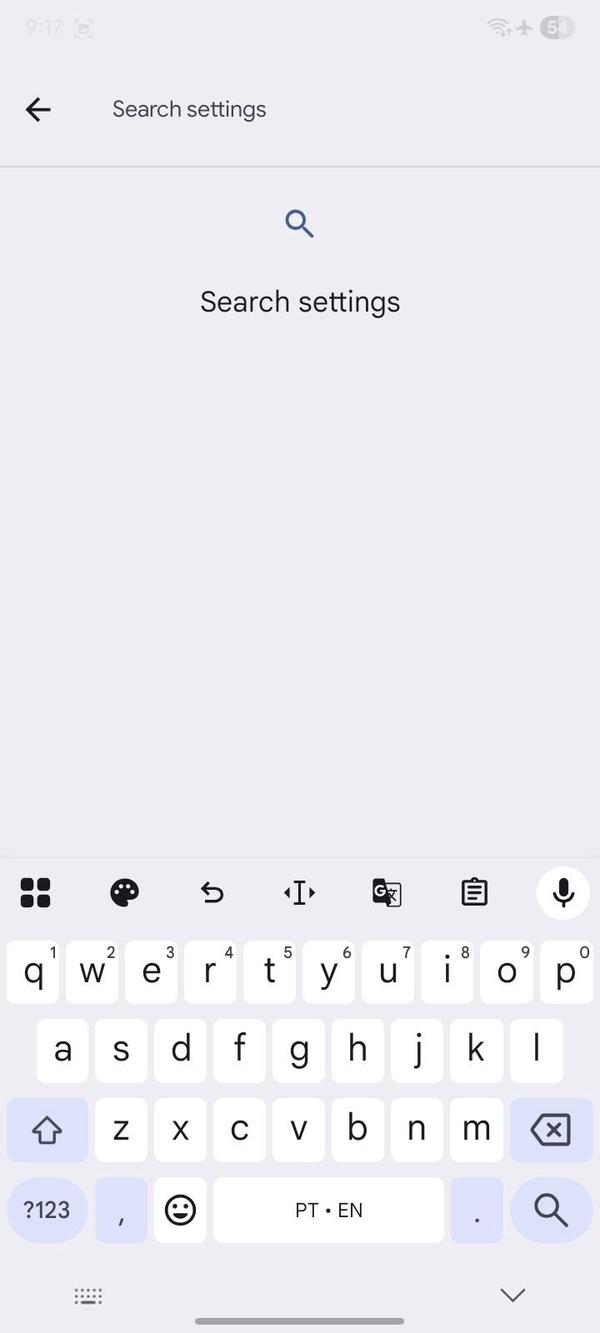The image size is (600, 1333).
Task: Tap the PT • EN space bar
Action: tap(328, 1210)
